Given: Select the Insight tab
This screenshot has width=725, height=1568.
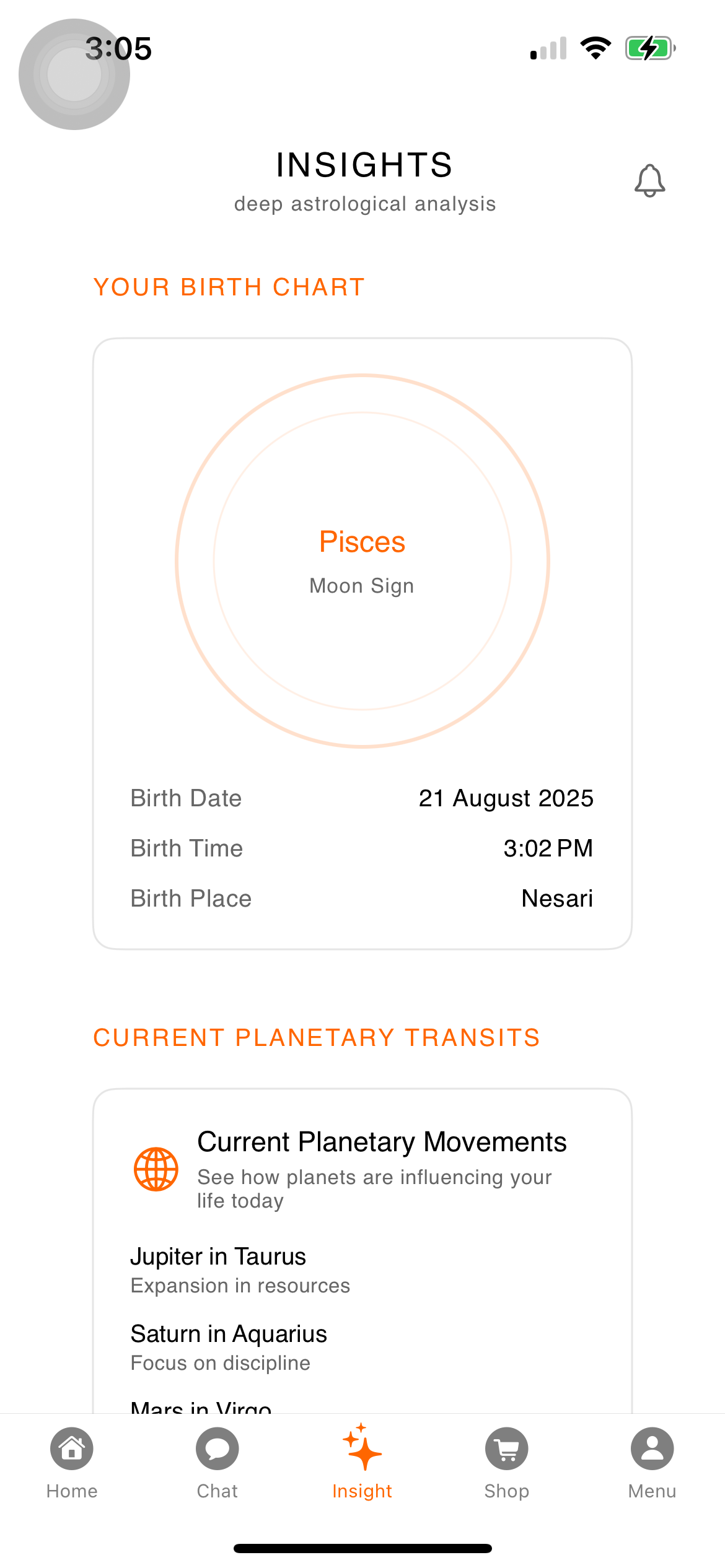Looking at the screenshot, I should (x=362, y=1461).
